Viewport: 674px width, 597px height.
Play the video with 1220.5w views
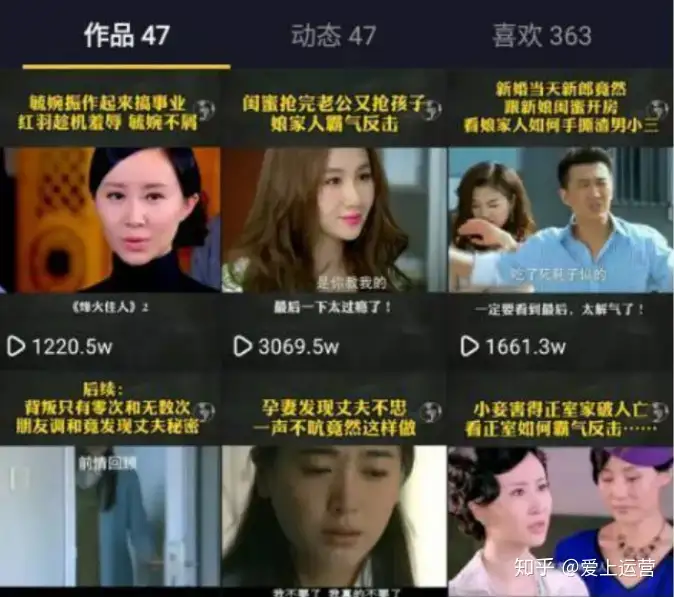[111, 220]
